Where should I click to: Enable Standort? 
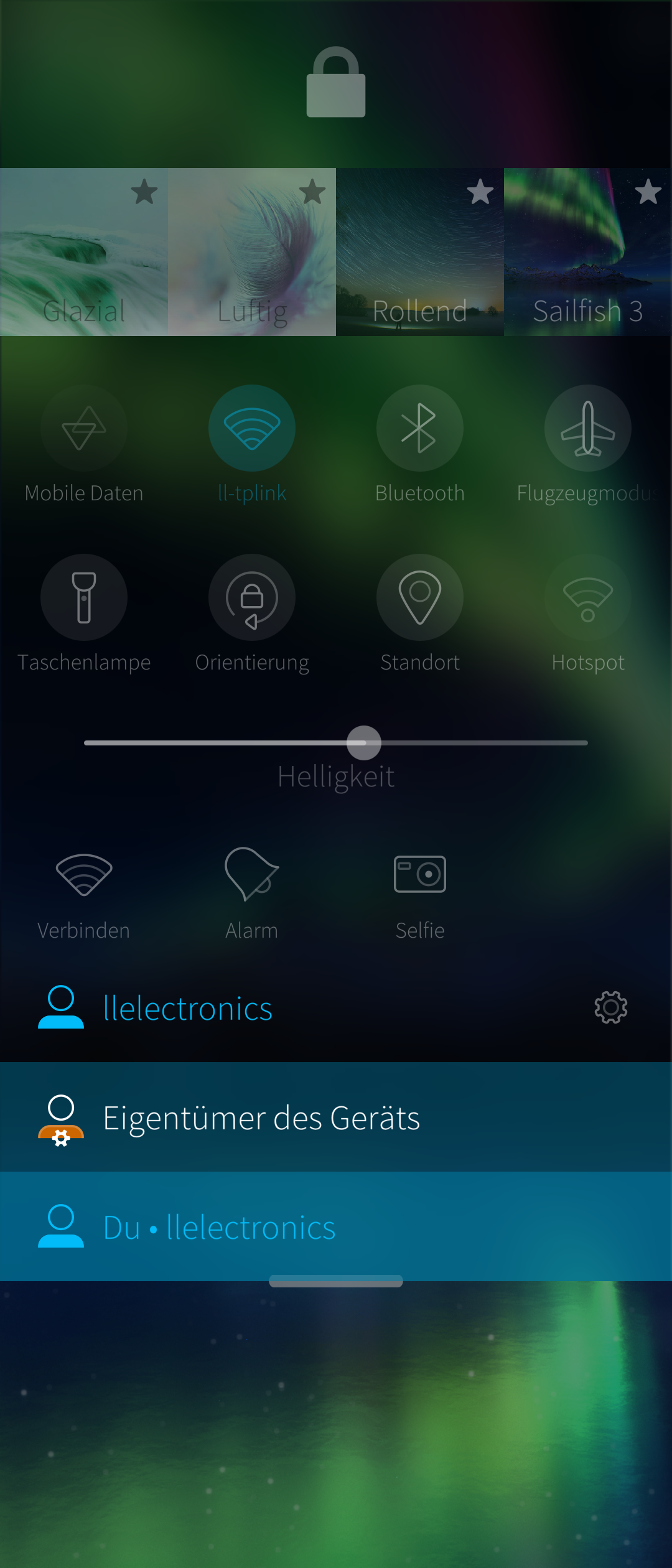(x=420, y=597)
